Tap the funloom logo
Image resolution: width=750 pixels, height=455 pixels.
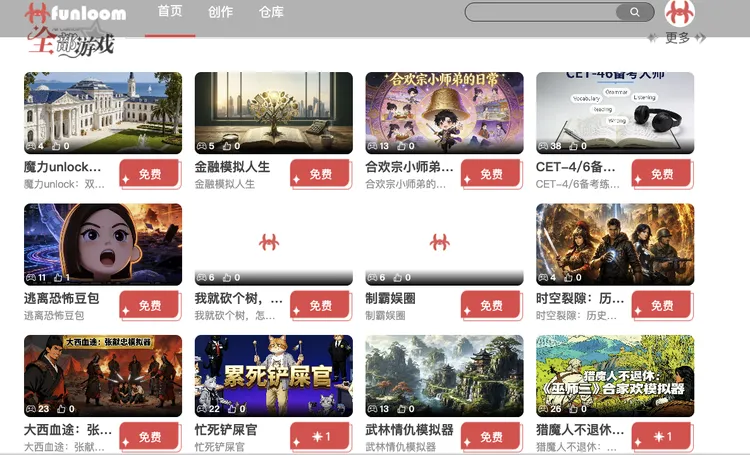pyautogui.click(x=76, y=13)
